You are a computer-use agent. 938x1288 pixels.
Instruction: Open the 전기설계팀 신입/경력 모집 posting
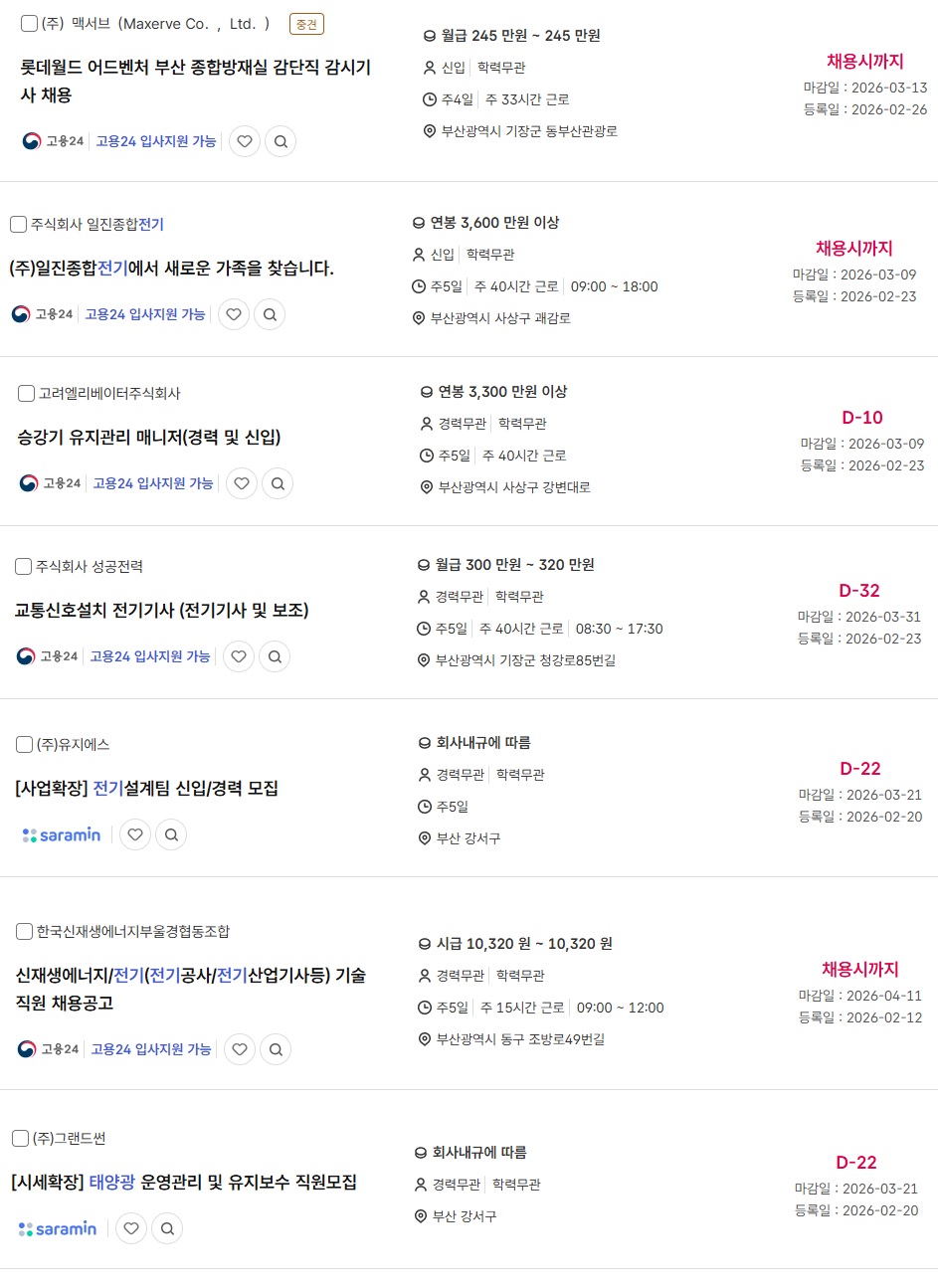tap(146, 788)
